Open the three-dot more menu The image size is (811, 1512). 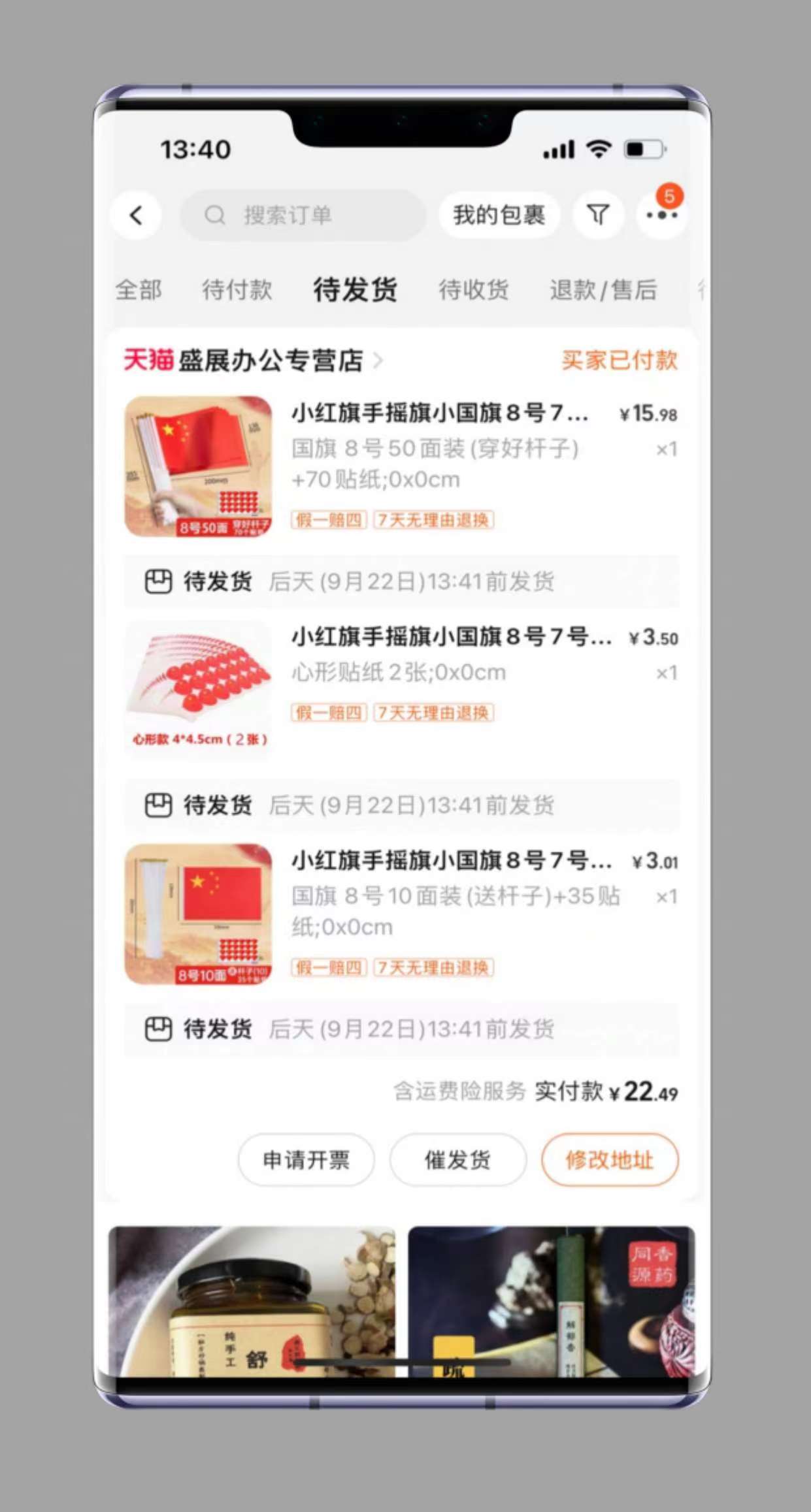(661, 215)
